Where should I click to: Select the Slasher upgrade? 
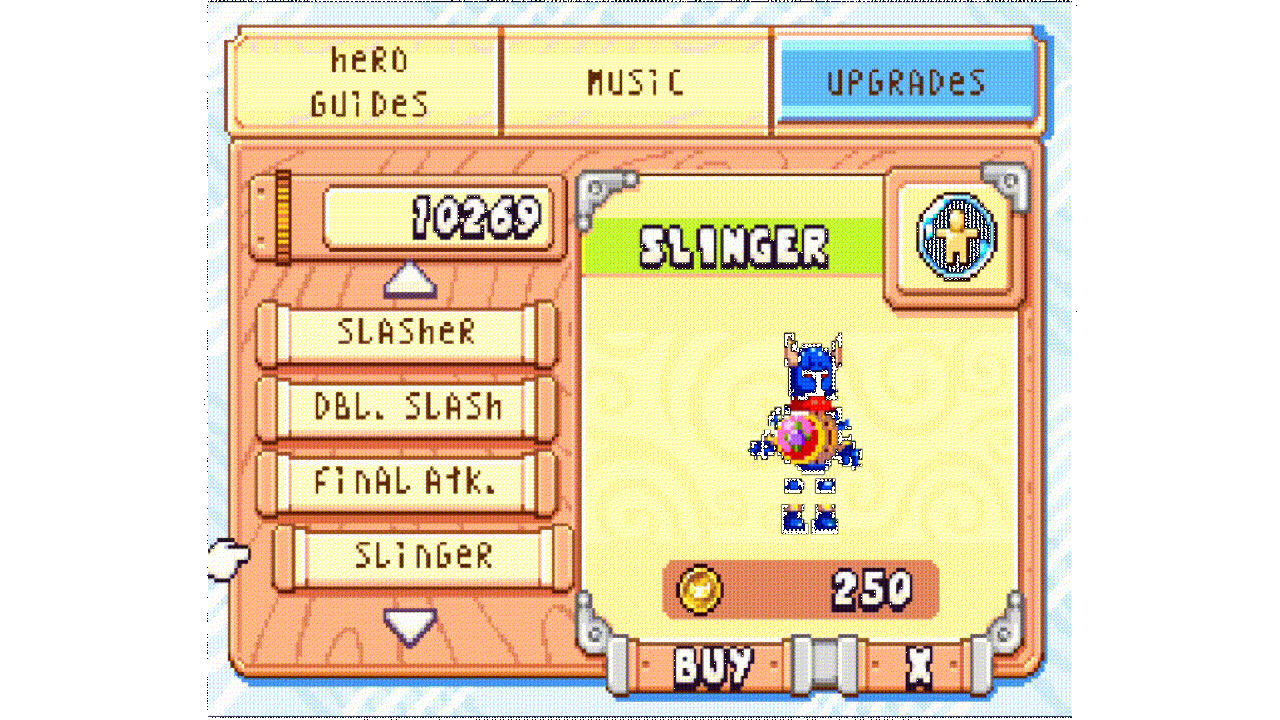406,333
